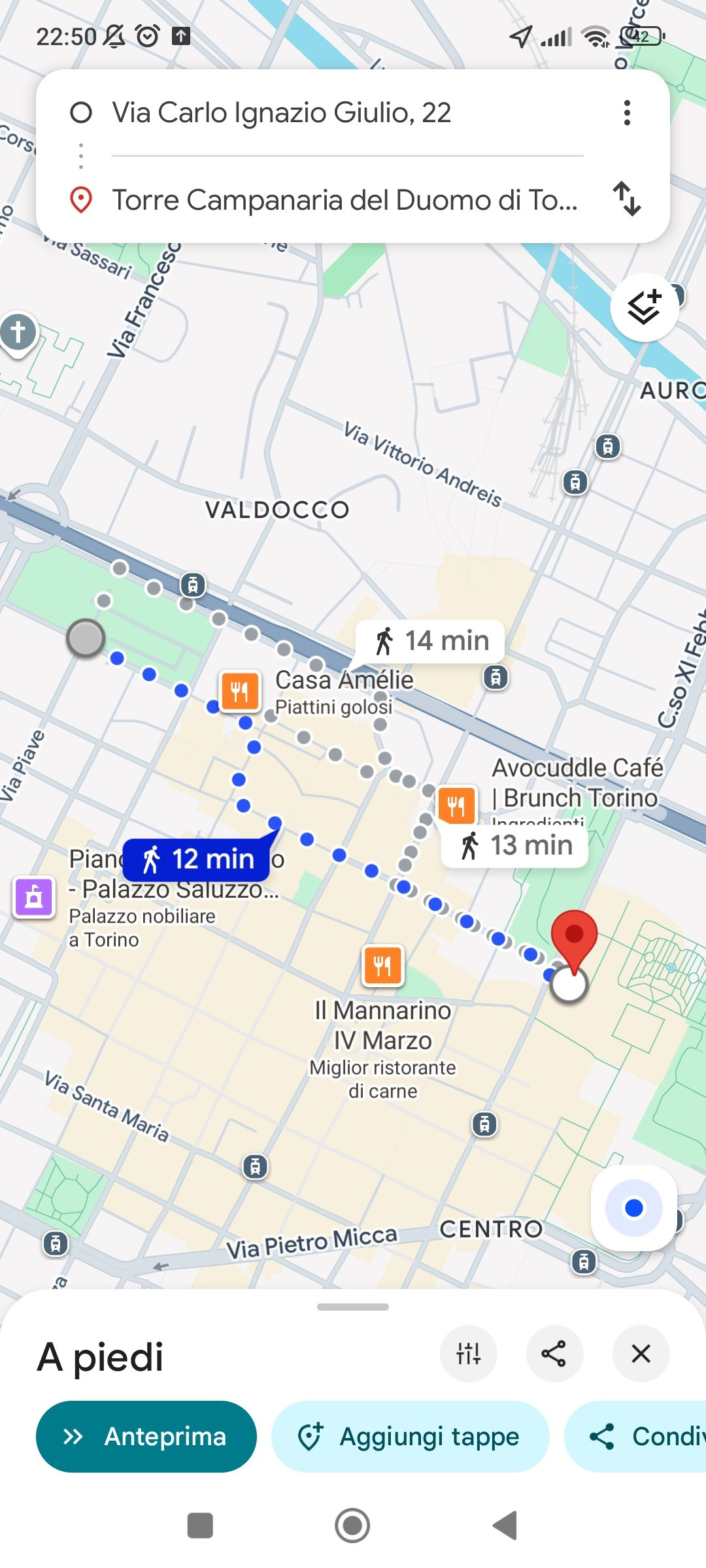Tap the 12 min selected route label
Image resolution: width=706 pixels, height=1568 pixels.
pyautogui.click(x=197, y=859)
